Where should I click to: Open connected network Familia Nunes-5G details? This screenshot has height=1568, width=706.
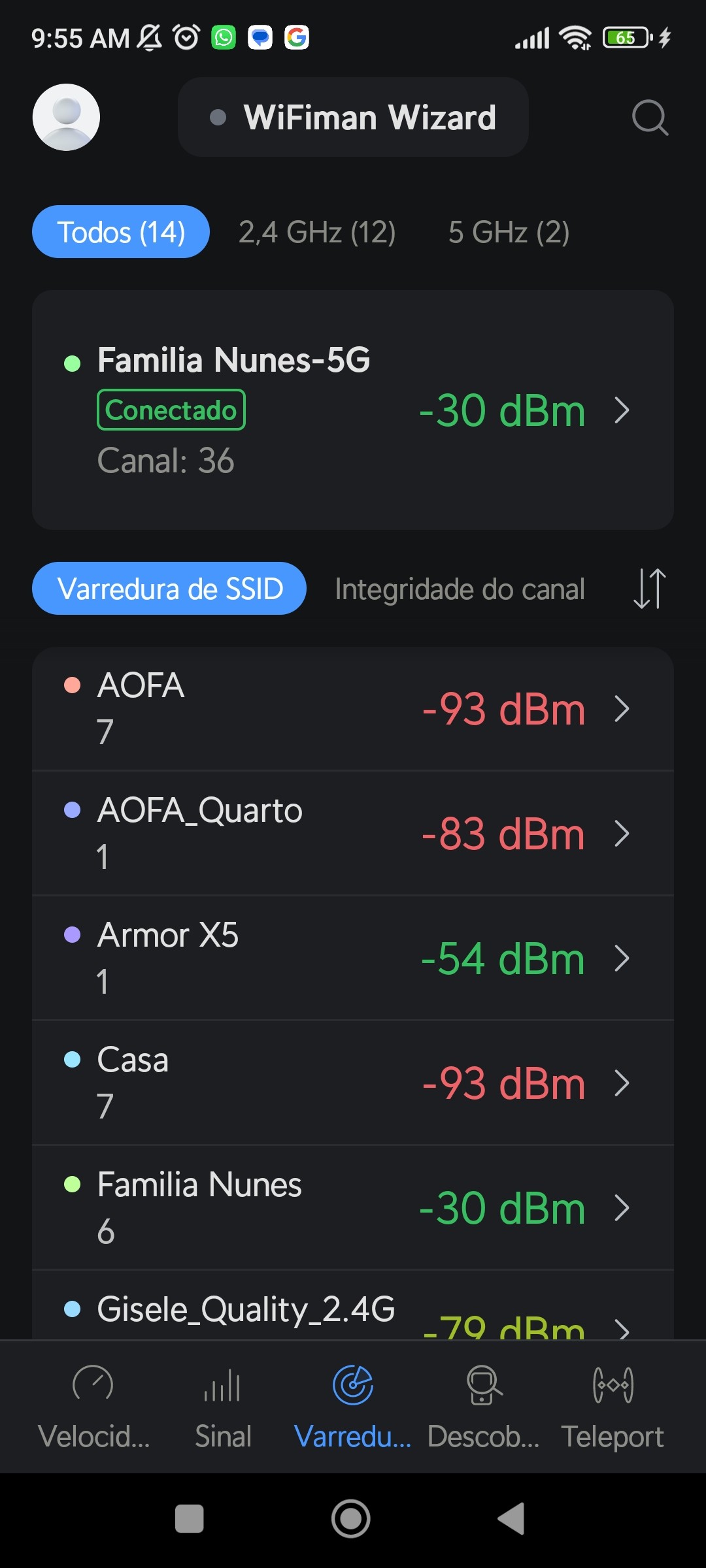pos(353,410)
